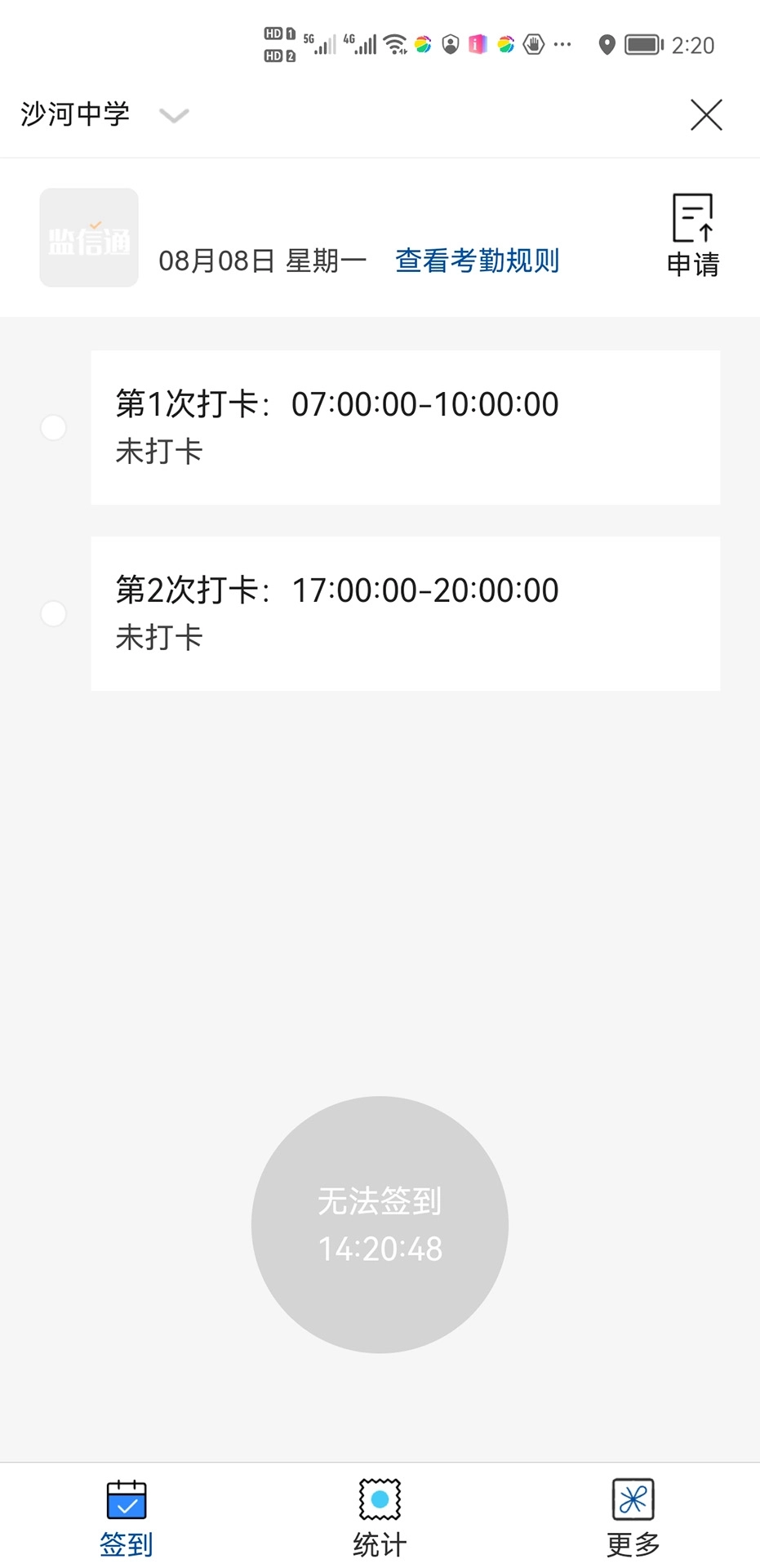The image size is (760, 1568).
Task: Expand the 沙河中学 school selector
Action: 173,115
